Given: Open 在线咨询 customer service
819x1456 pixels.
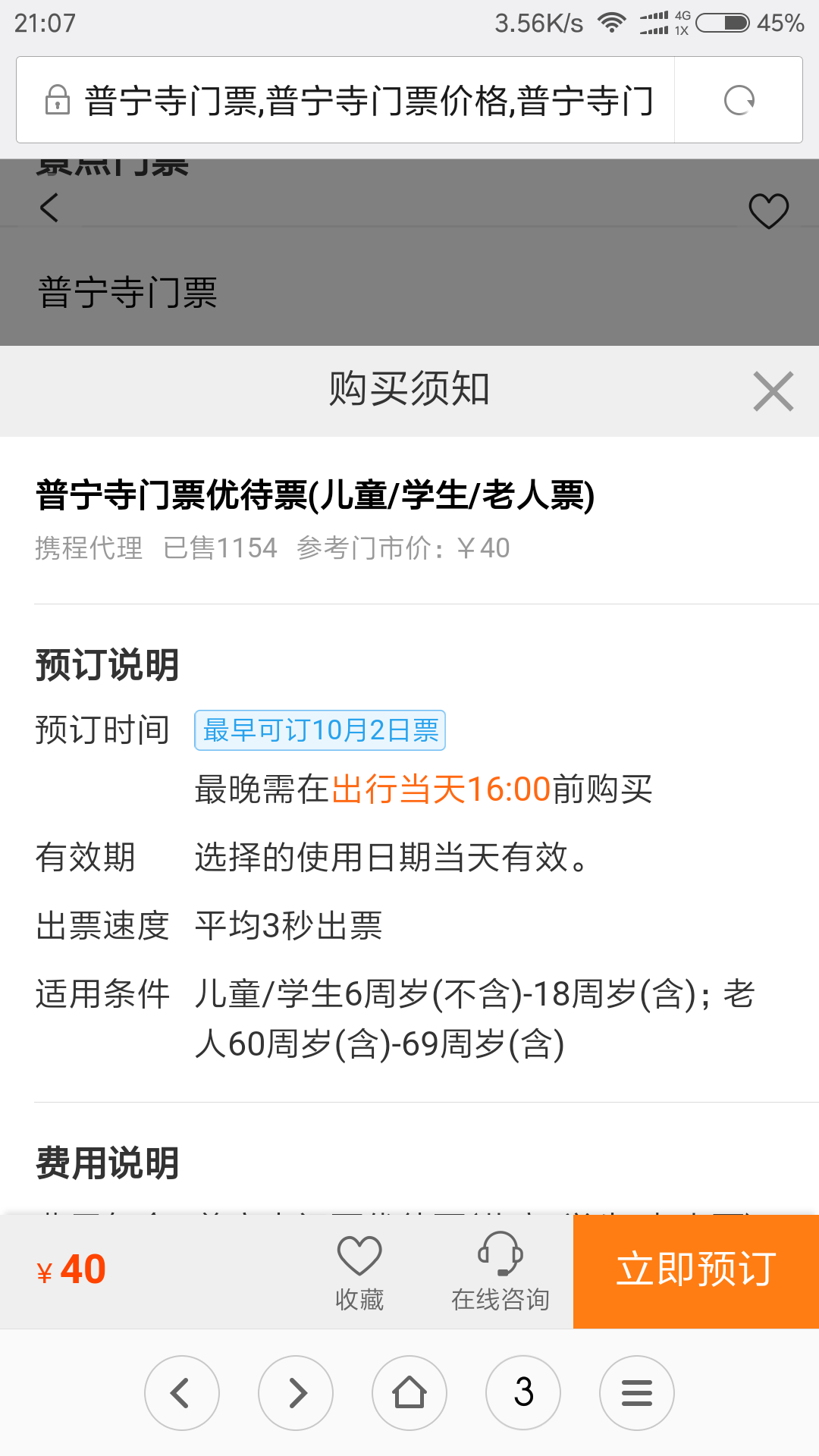Looking at the screenshot, I should 500,1272.
